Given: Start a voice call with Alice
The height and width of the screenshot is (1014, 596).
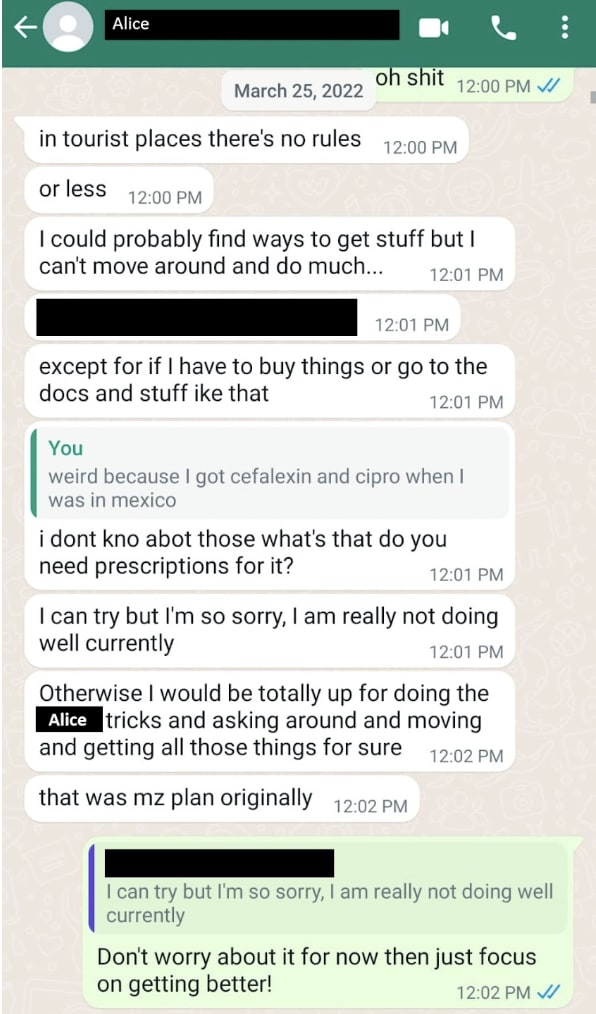Looking at the screenshot, I should (x=504, y=28).
